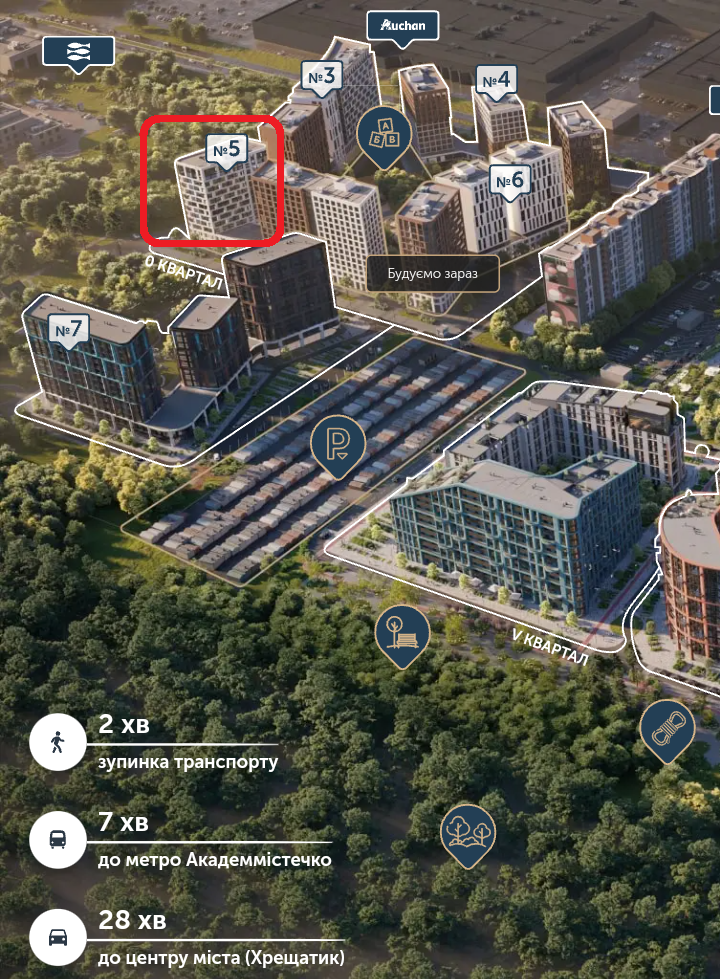Select the №6 building label
The height and width of the screenshot is (979, 720).
click(x=511, y=180)
